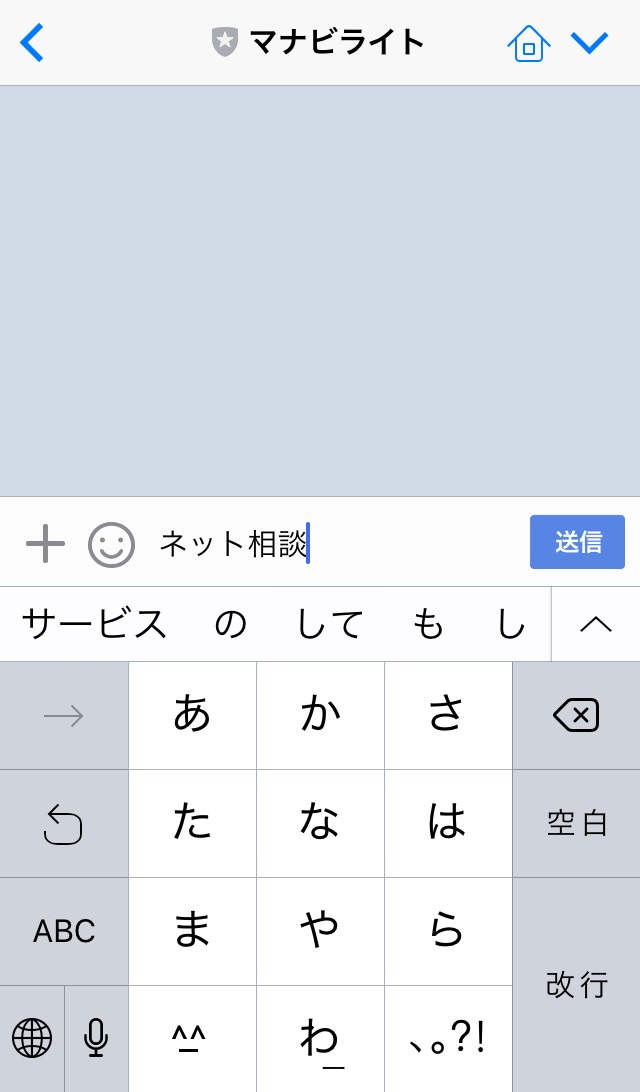Select the して suggestion

330,623
